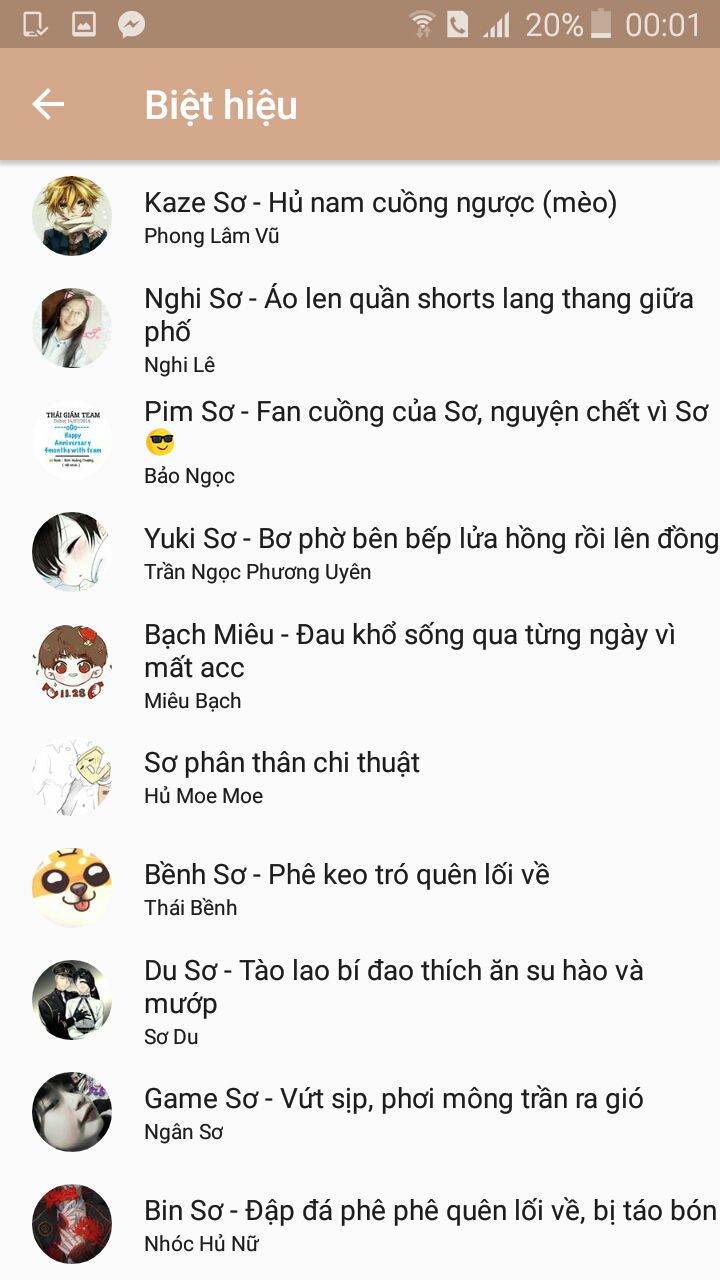Image resolution: width=720 pixels, height=1280 pixels.
Task: Go back from the Biệt hiệu screen
Action: (48, 104)
